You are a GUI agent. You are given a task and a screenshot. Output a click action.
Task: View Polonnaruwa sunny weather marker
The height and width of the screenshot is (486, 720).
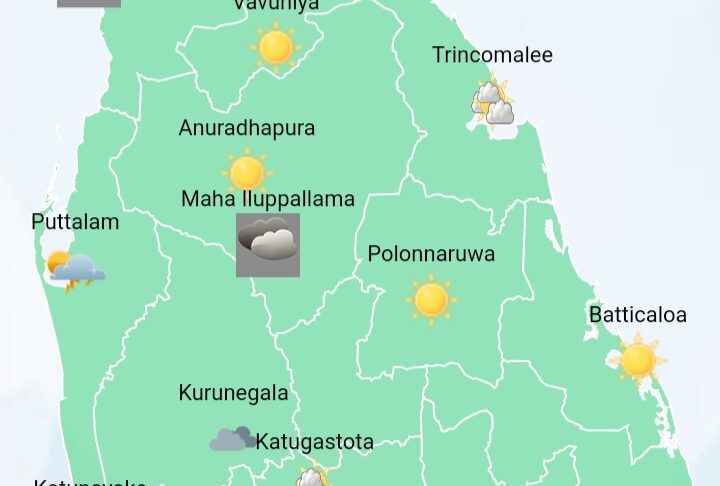(x=431, y=299)
